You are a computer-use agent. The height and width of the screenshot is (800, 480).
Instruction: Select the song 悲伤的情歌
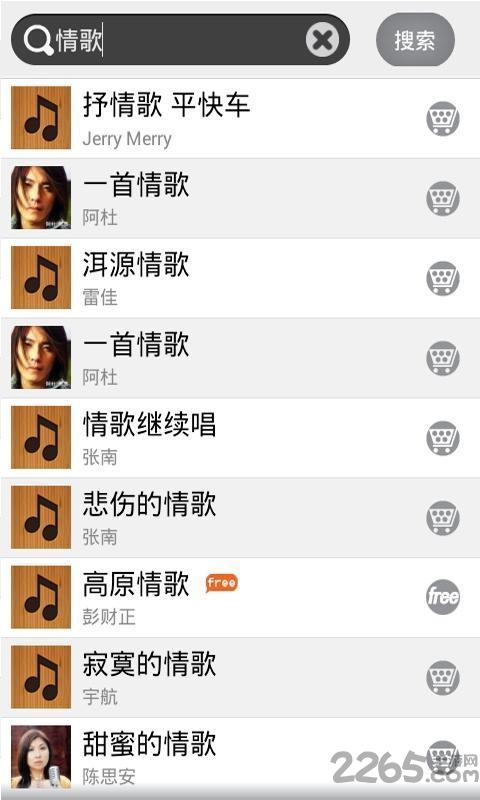pos(240,517)
